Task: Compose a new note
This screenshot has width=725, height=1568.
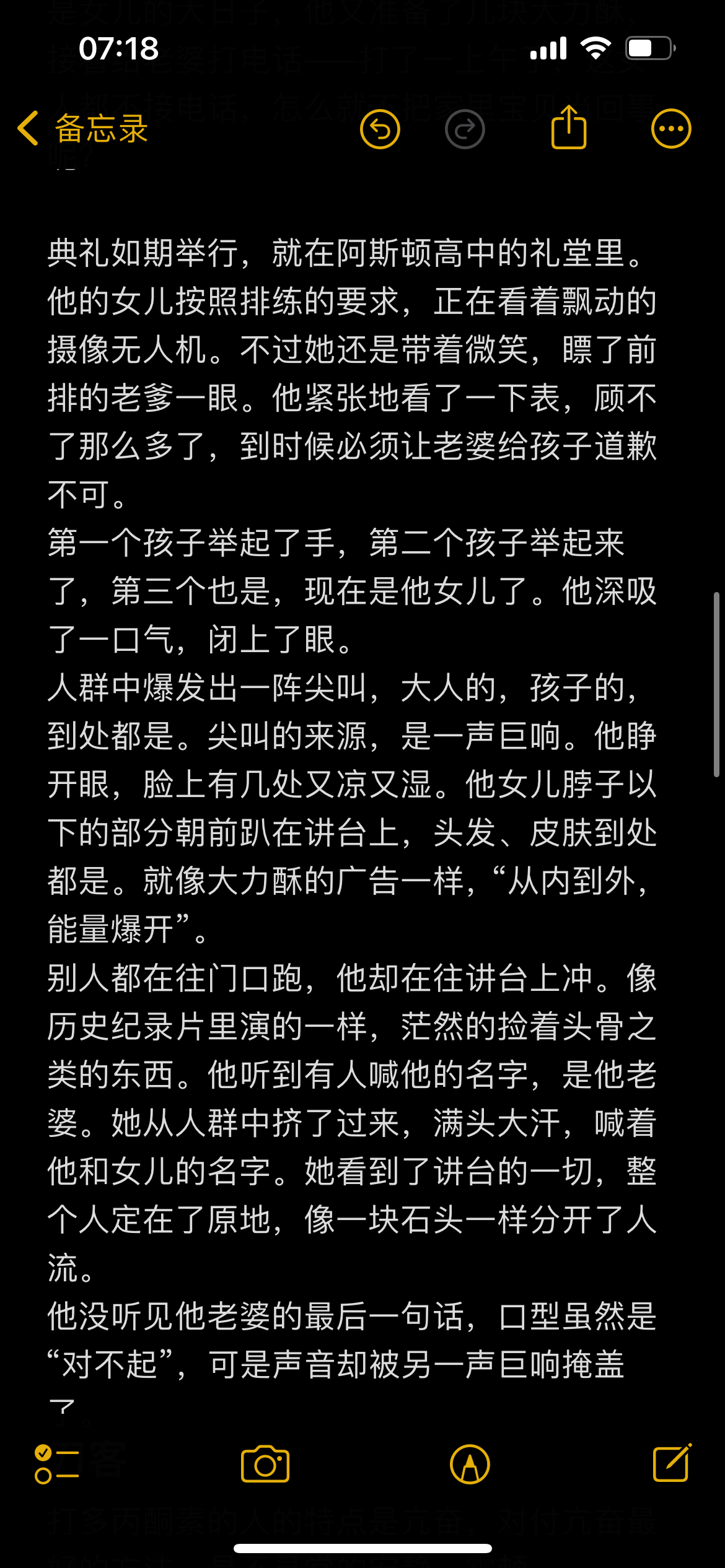Action: pyautogui.click(x=672, y=1463)
